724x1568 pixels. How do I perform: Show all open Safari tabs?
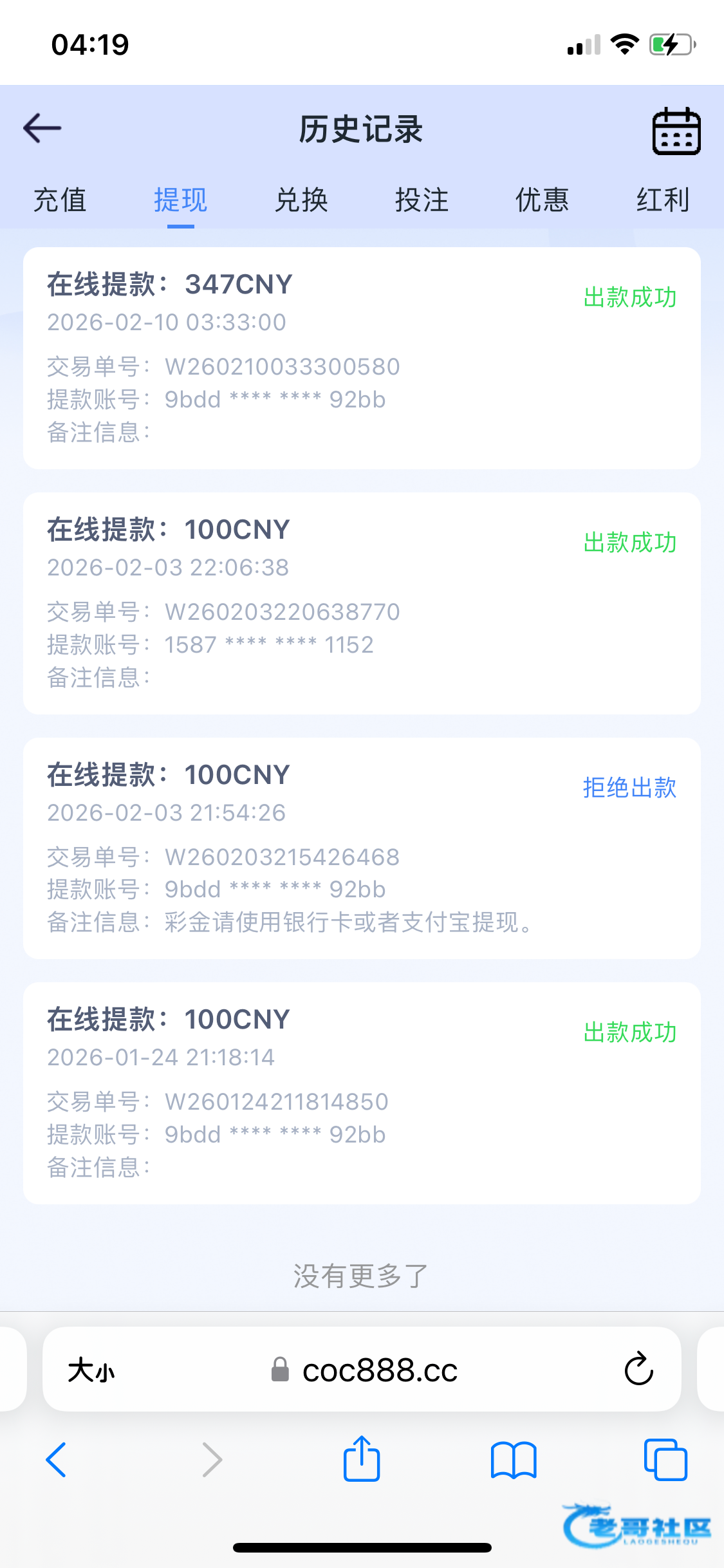click(x=665, y=1460)
